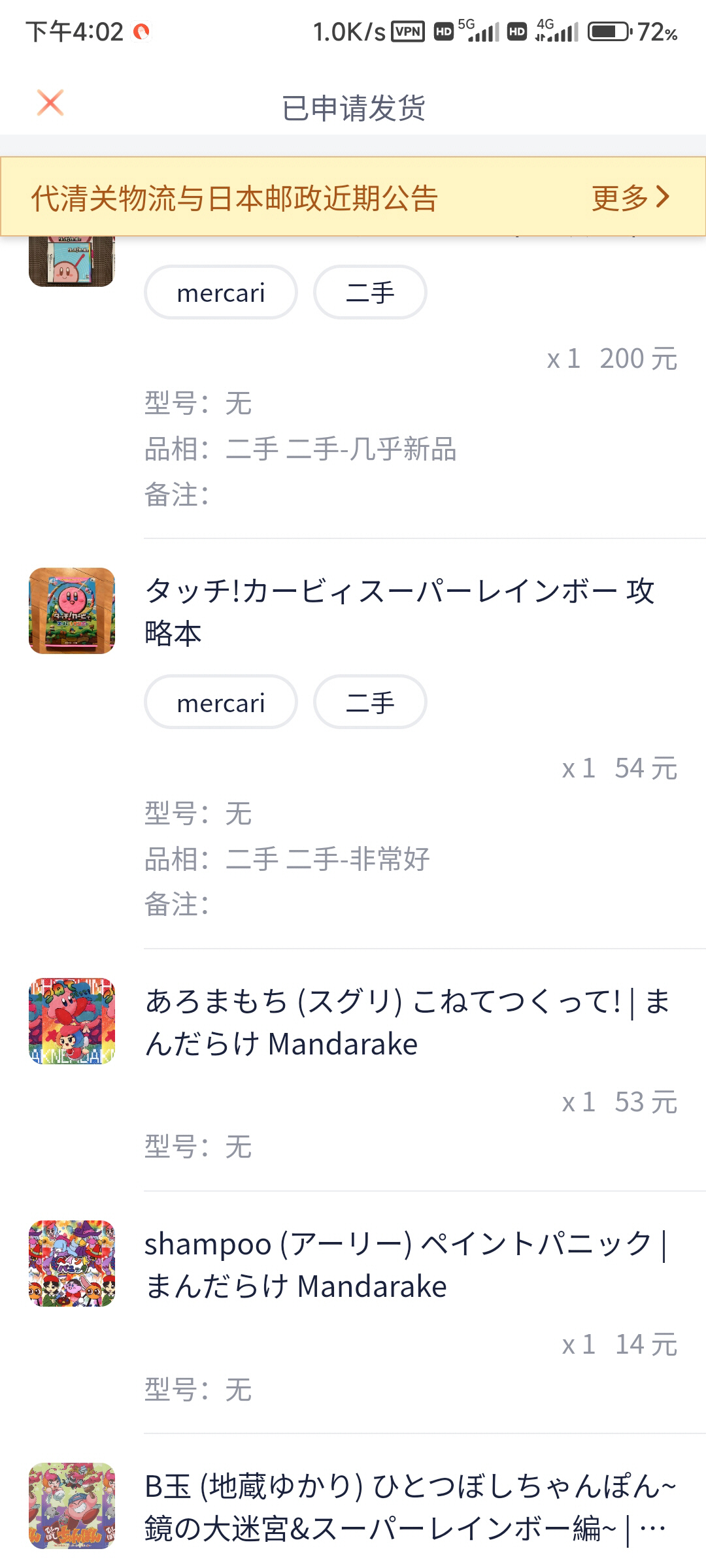Open the あろまもち こねてつくって item
This screenshot has height=1568, width=706.
coord(408,1022)
